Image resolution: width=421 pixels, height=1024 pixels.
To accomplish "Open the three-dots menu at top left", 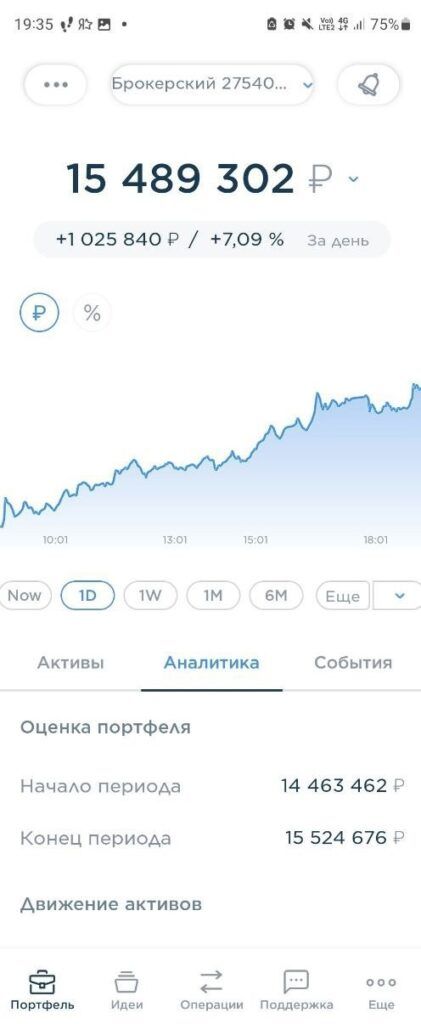I will pos(55,85).
